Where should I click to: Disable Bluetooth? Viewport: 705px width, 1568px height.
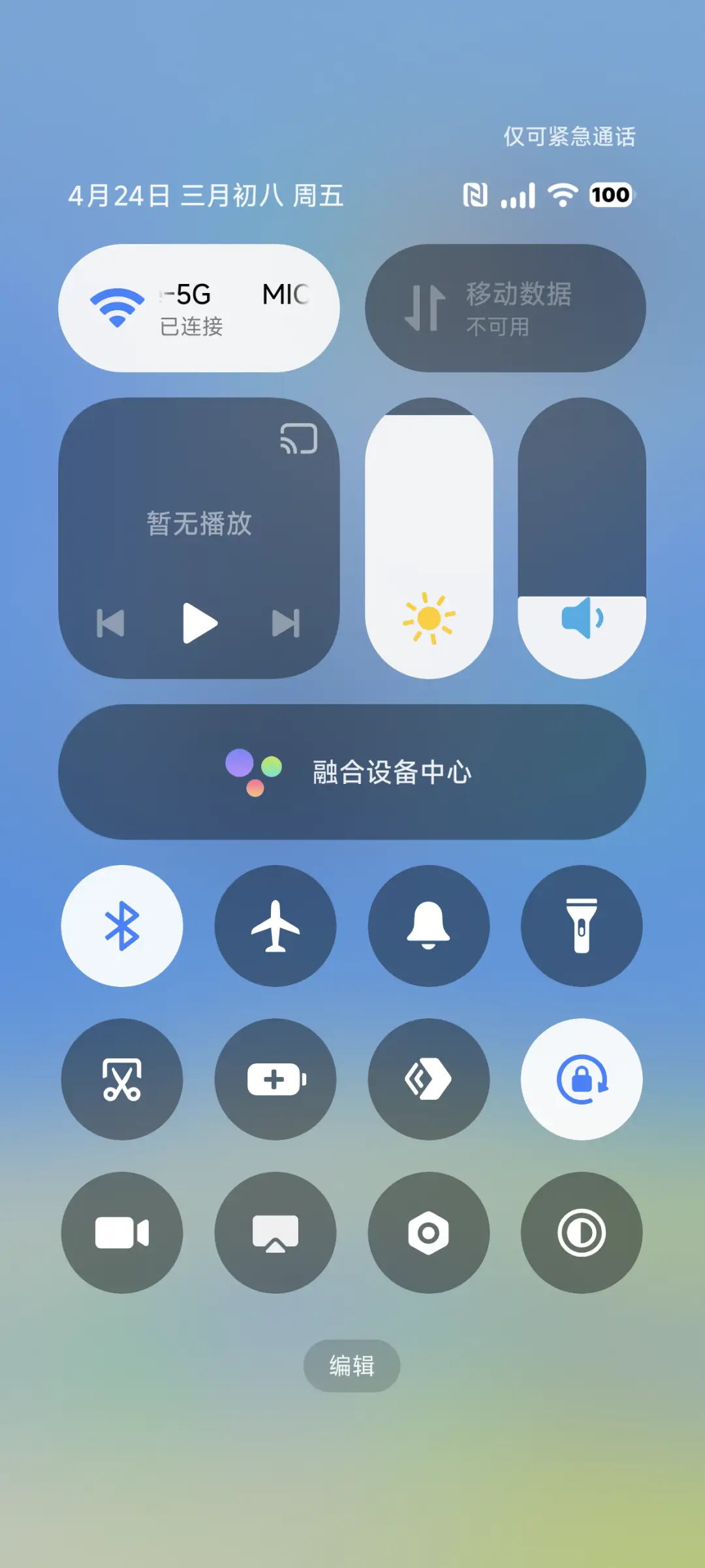tap(123, 927)
